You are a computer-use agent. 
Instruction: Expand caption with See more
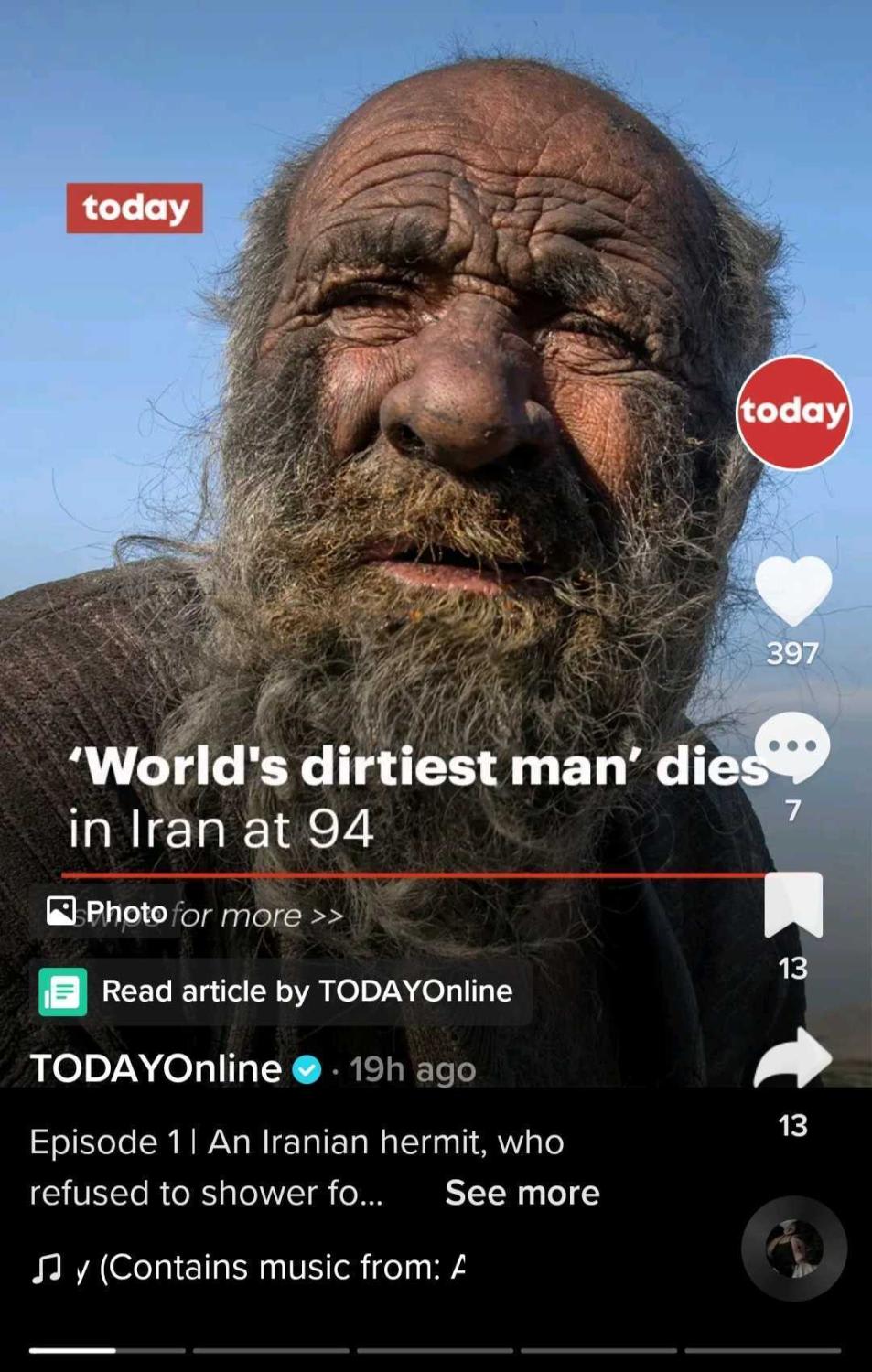pyautogui.click(x=522, y=1193)
